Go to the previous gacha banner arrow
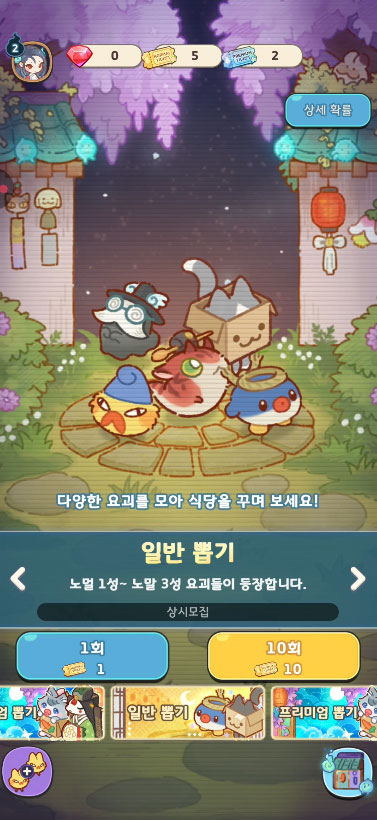Image resolution: width=377 pixels, height=820 pixels. coord(18,578)
